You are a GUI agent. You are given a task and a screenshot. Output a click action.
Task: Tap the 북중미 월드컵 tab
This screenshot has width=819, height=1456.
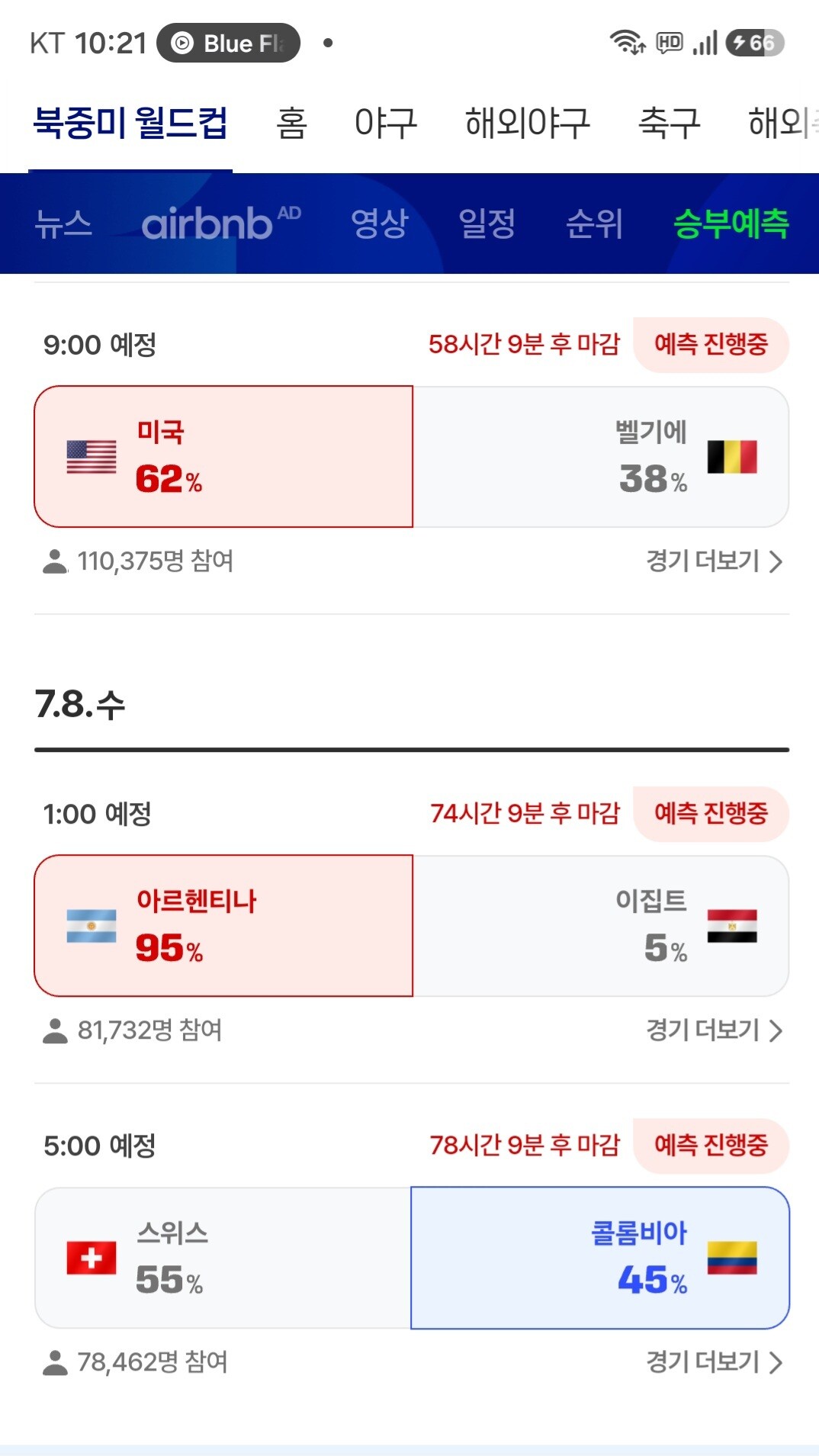(x=130, y=123)
